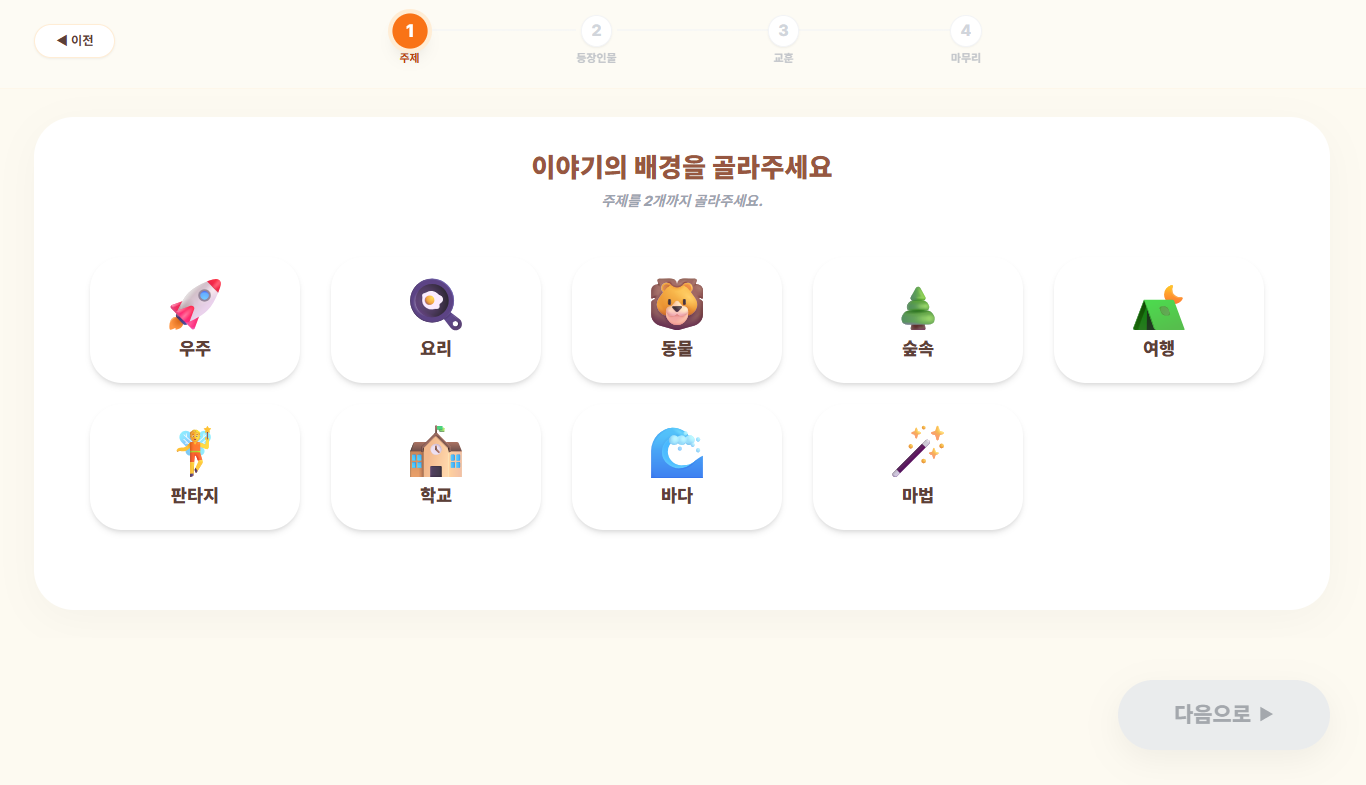The width and height of the screenshot is (1366, 785).
Task: Pick the 동물 theme card
Action: click(x=677, y=320)
